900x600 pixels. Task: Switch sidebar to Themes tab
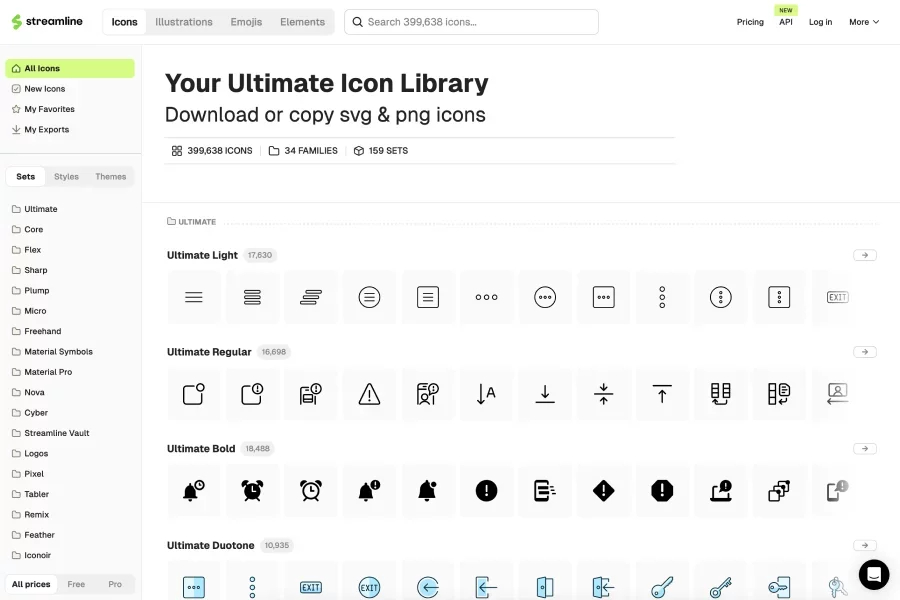tap(111, 177)
